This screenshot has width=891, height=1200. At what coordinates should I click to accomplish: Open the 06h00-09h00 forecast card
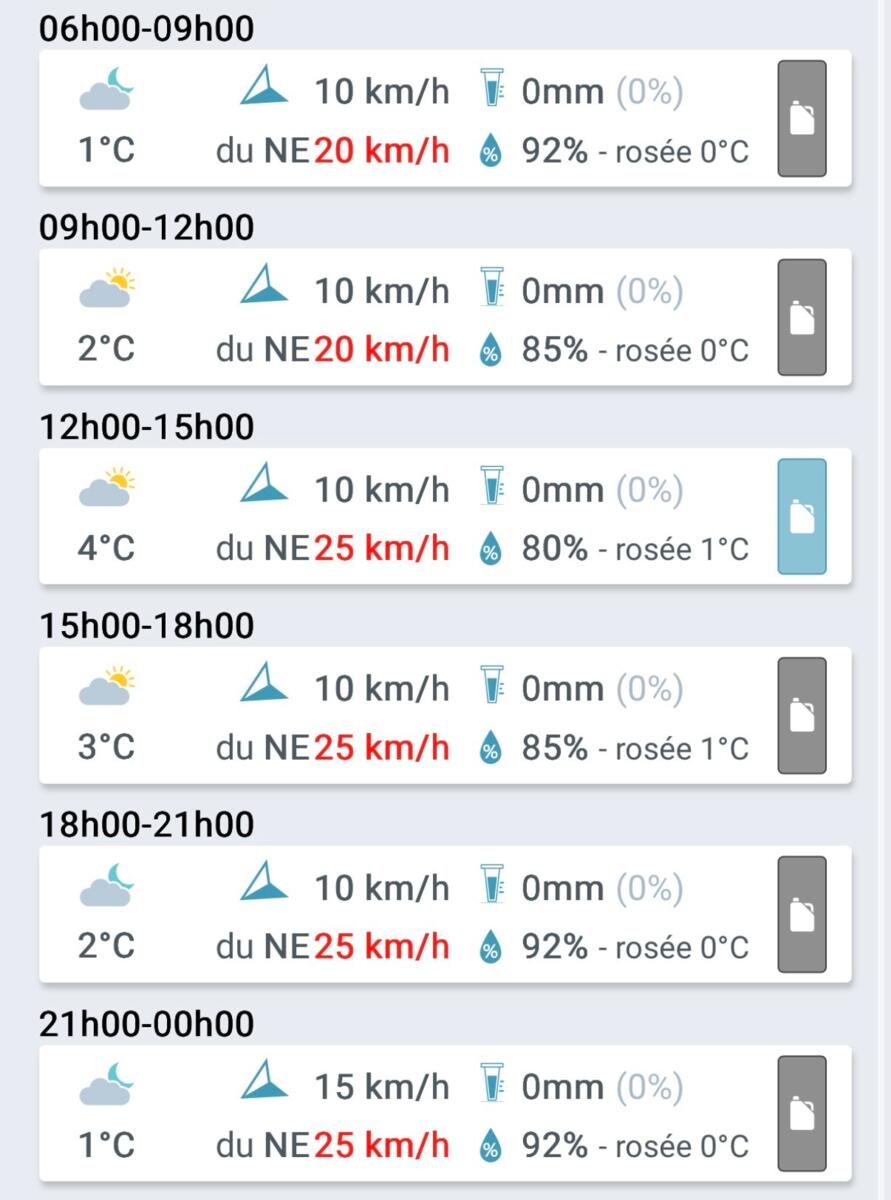pos(400,118)
